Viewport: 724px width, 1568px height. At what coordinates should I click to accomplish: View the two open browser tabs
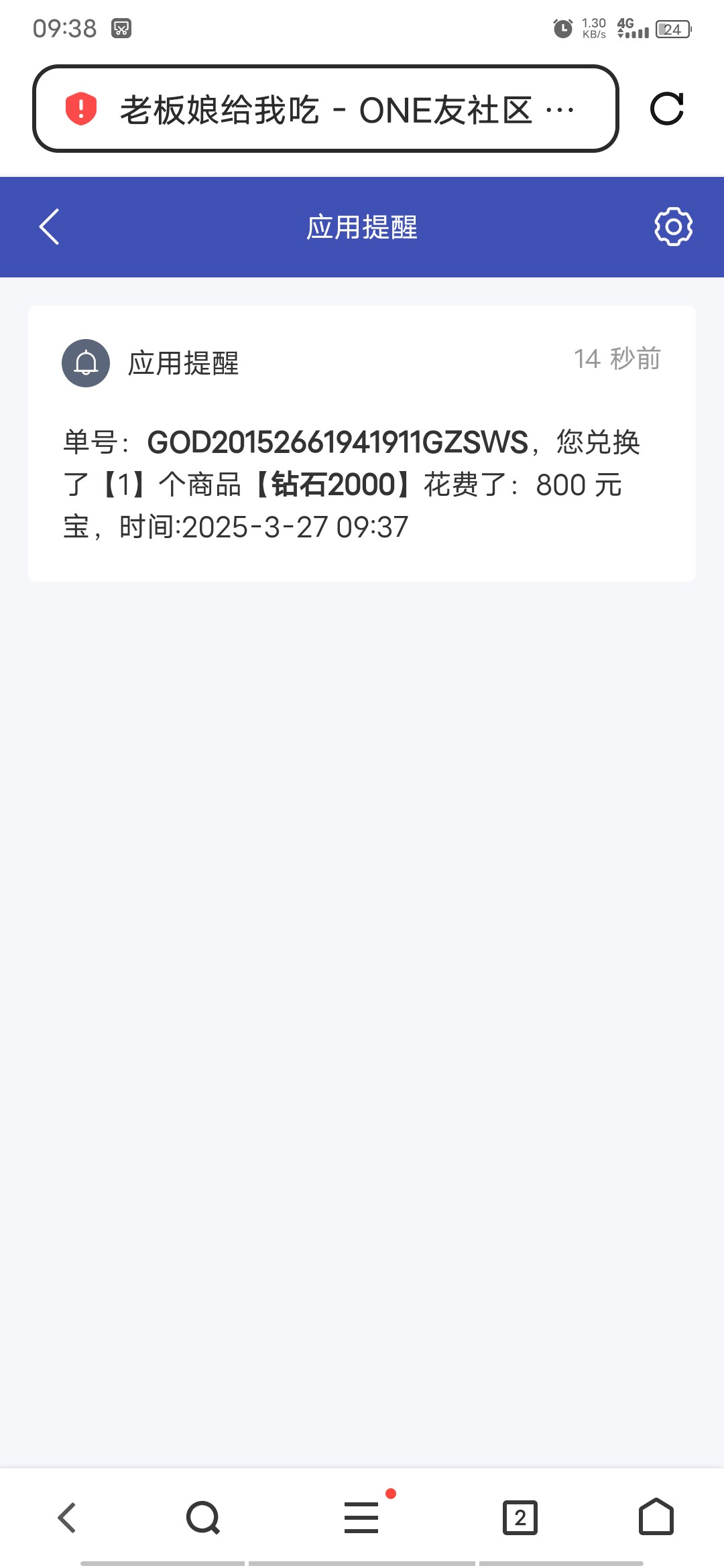520,1518
